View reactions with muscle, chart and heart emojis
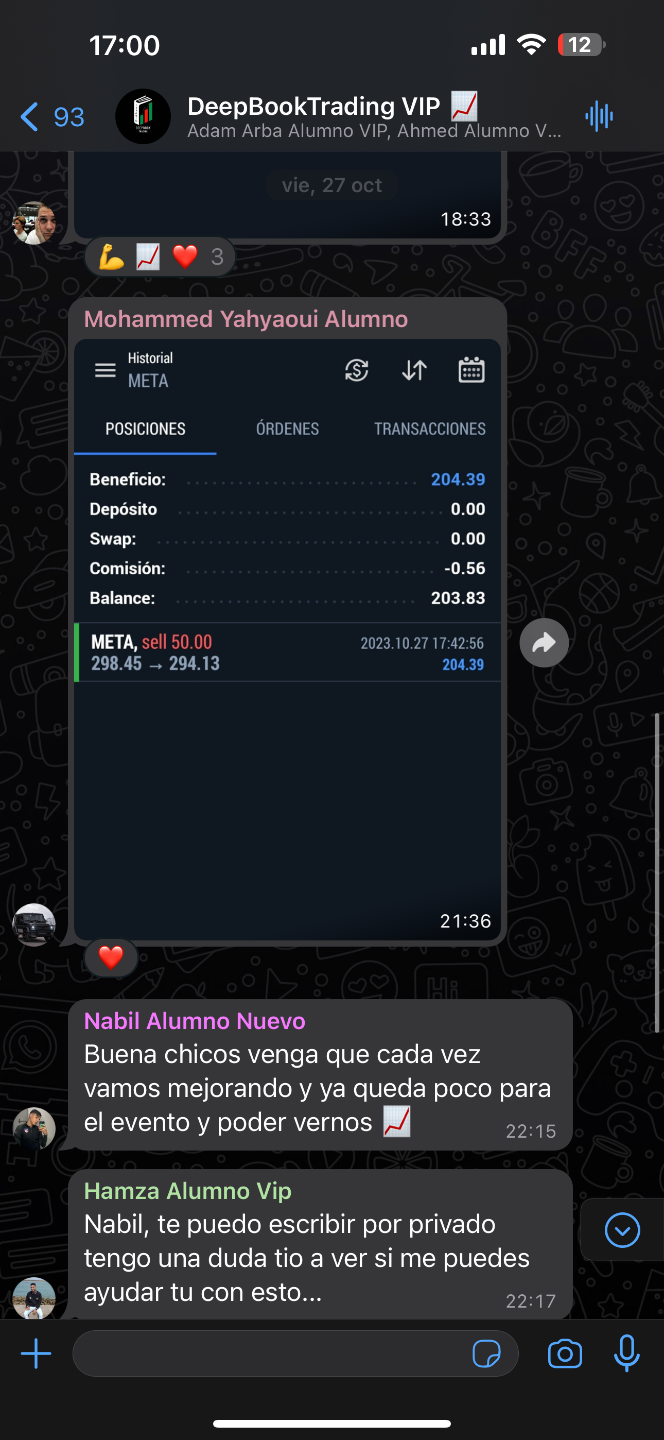 point(160,257)
